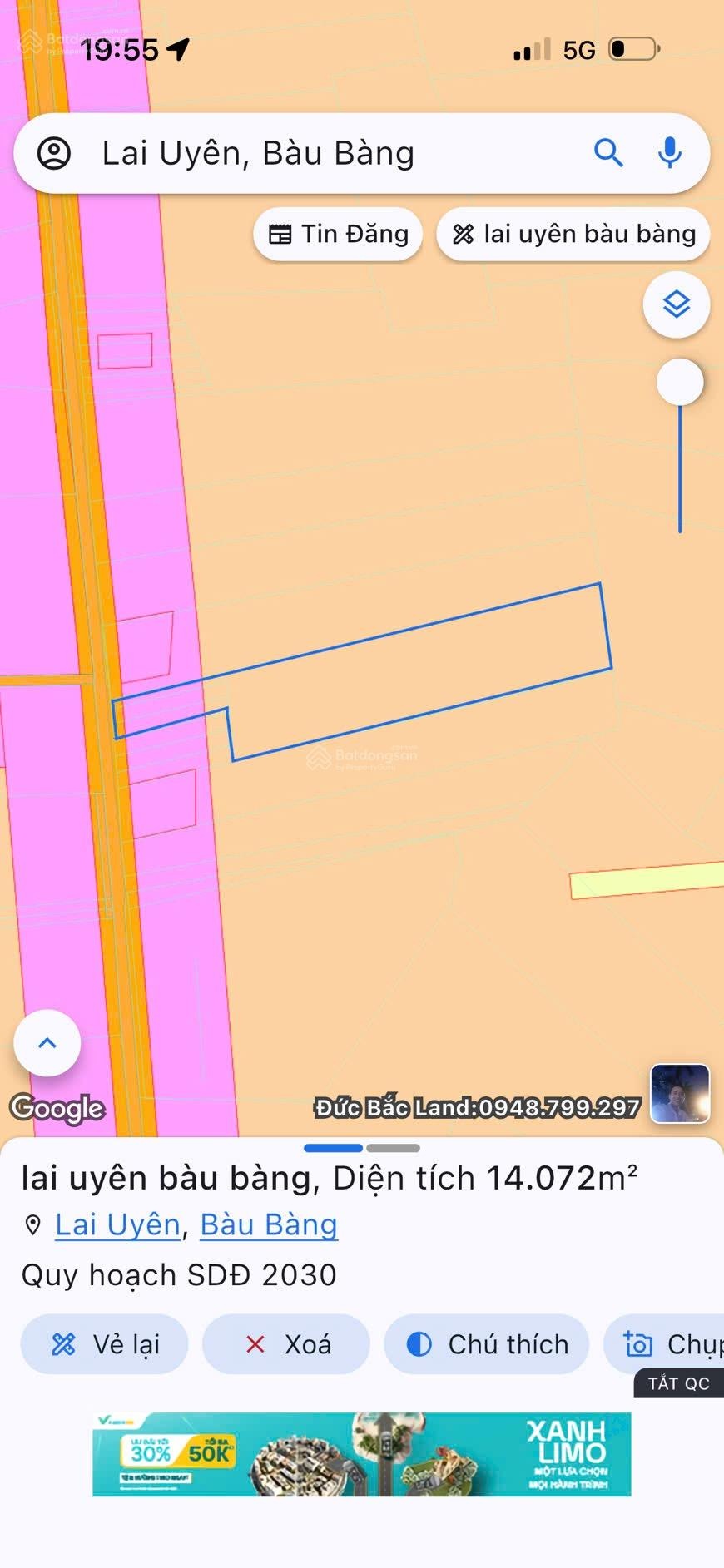
Task: Open the Tin Đăng chip
Action: [x=338, y=235]
